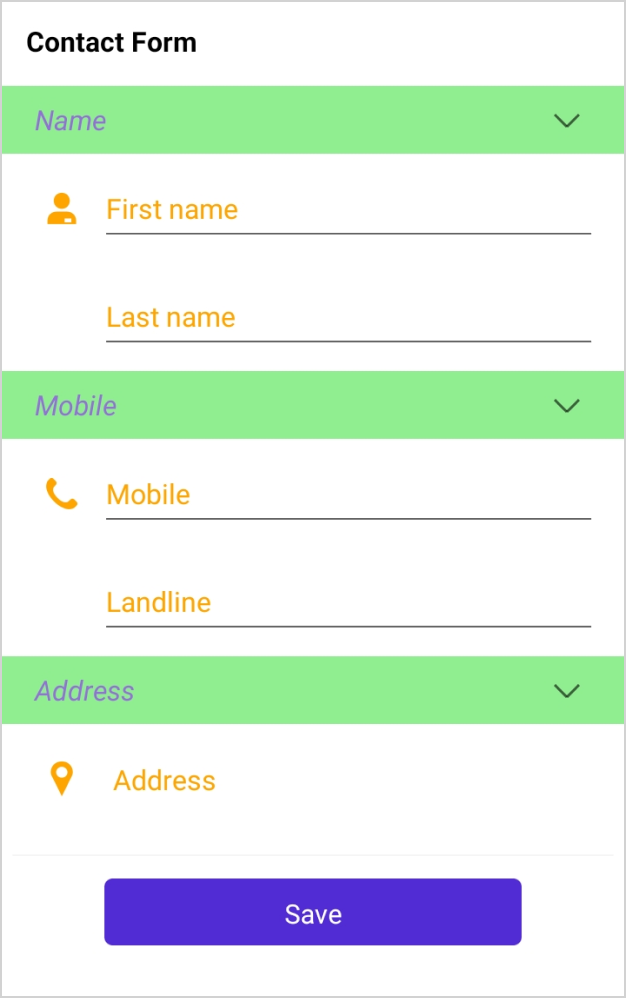Collapse the Address section
The height and width of the screenshot is (998, 626).
(x=566, y=691)
